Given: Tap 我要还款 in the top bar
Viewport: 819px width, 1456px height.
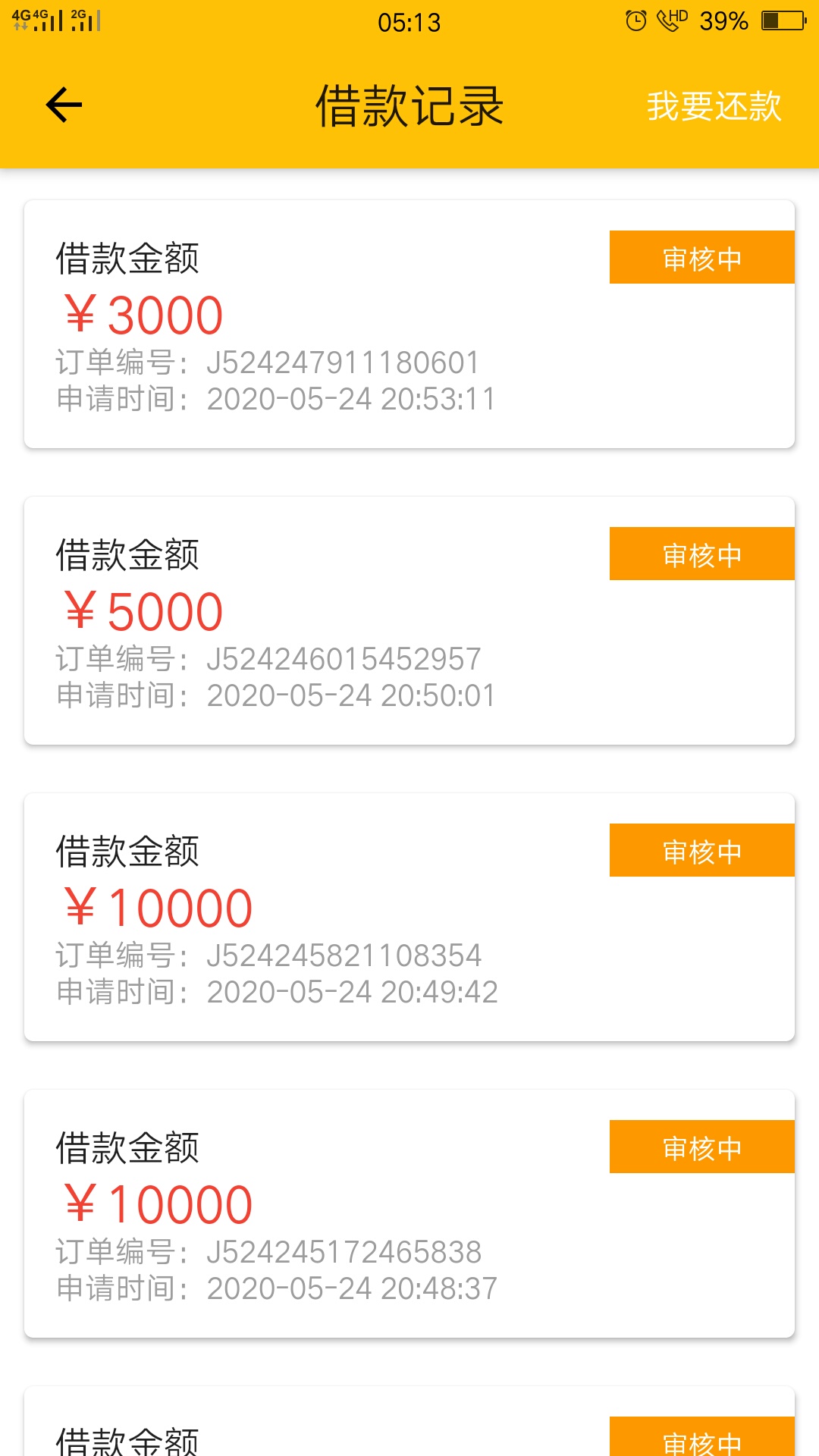Looking at the screenshot, I should coord(714,105).
